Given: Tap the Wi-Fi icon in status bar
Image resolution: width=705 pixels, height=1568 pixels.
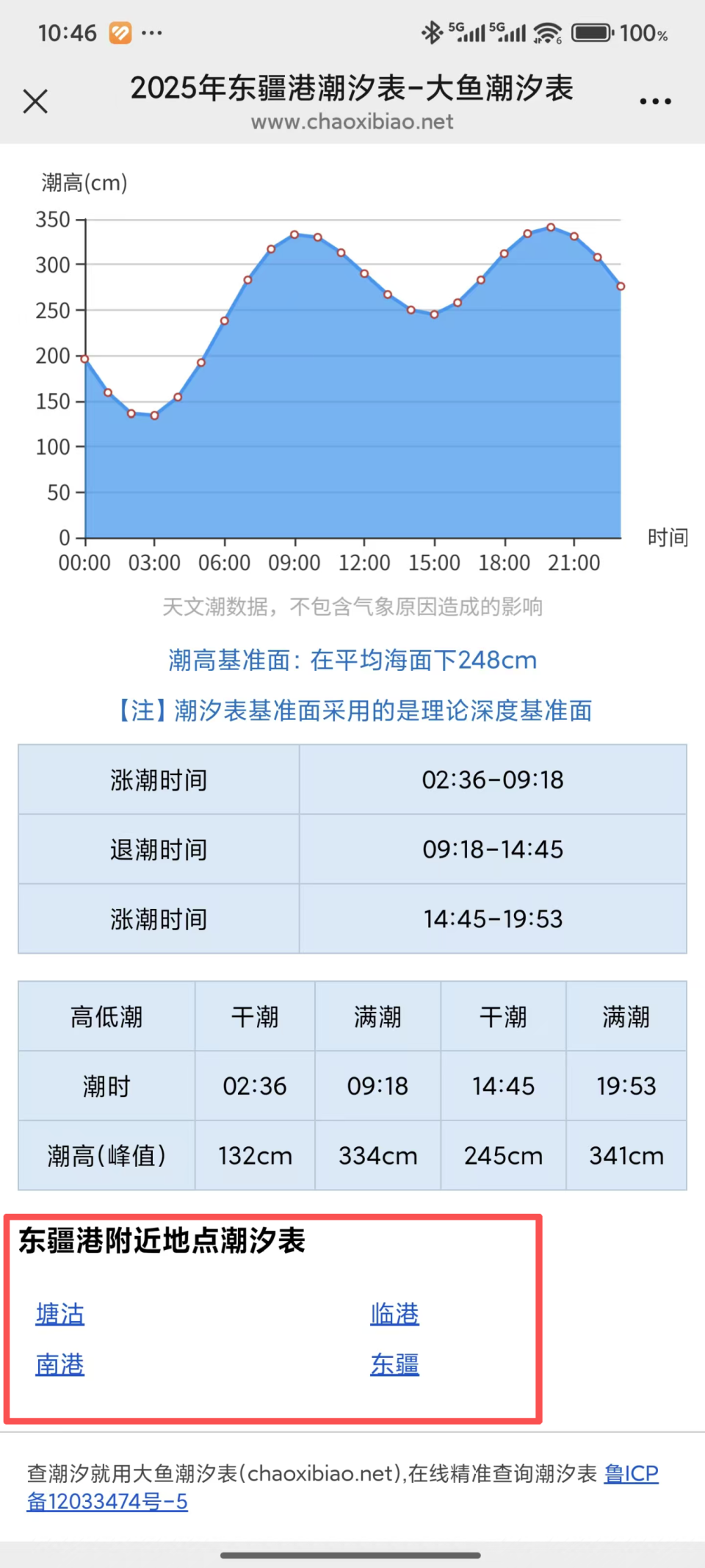Looking at the screenshot, I should point(548,32).
